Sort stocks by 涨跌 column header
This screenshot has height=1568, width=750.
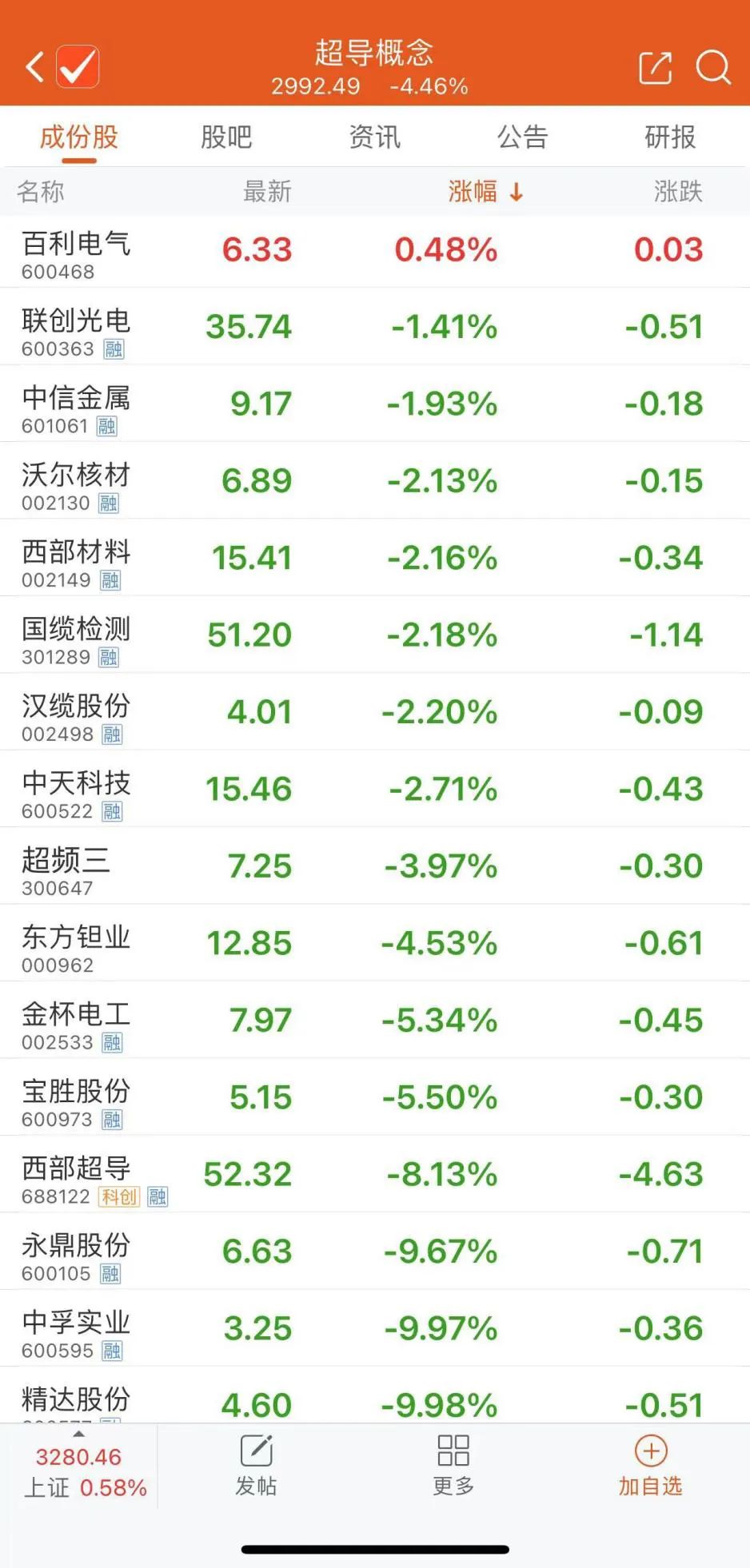pos(677,192)
